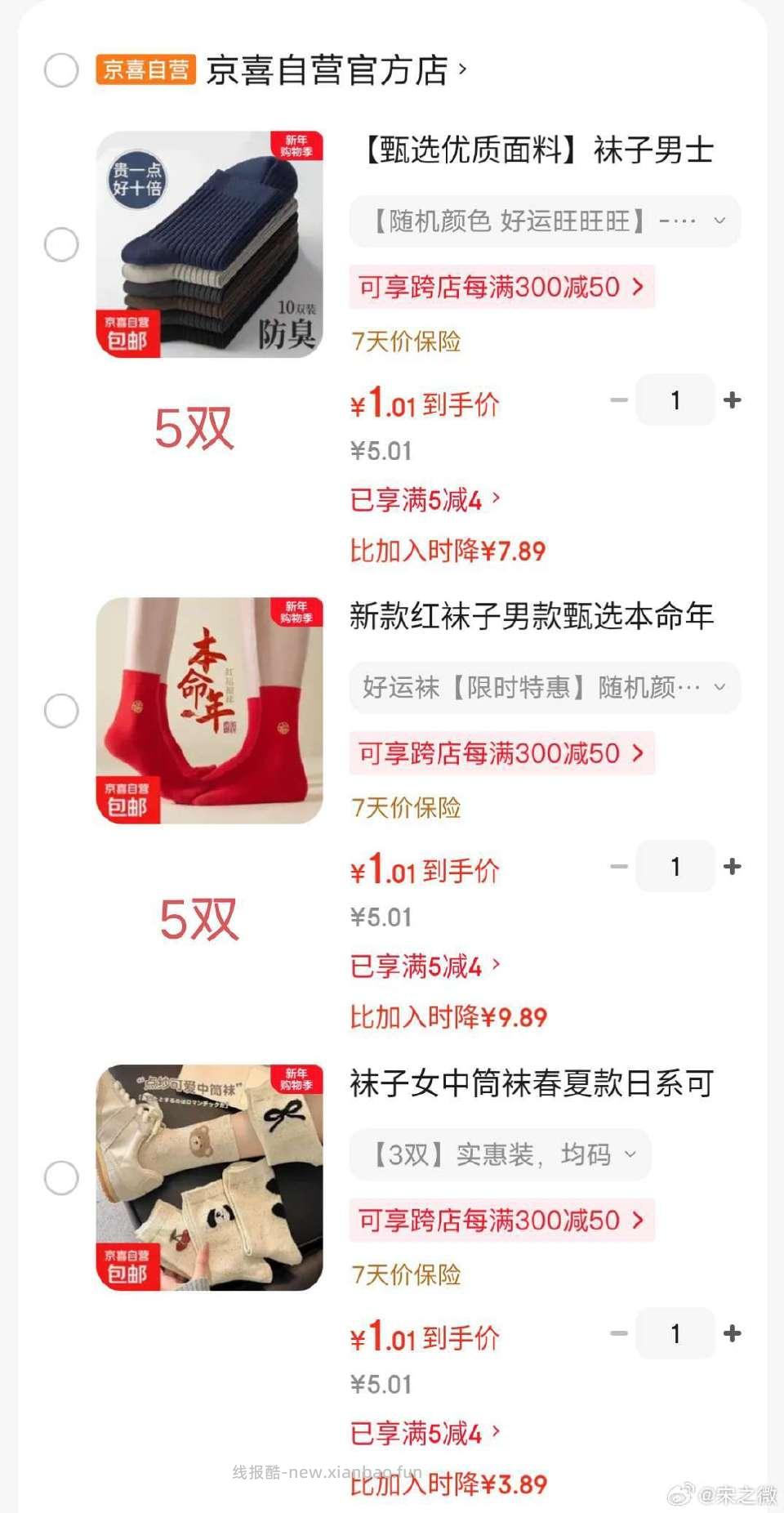Screen dimensions: 784x1513
Task: Increase quantity of the men's socks
Action: (x=733, y=399)
